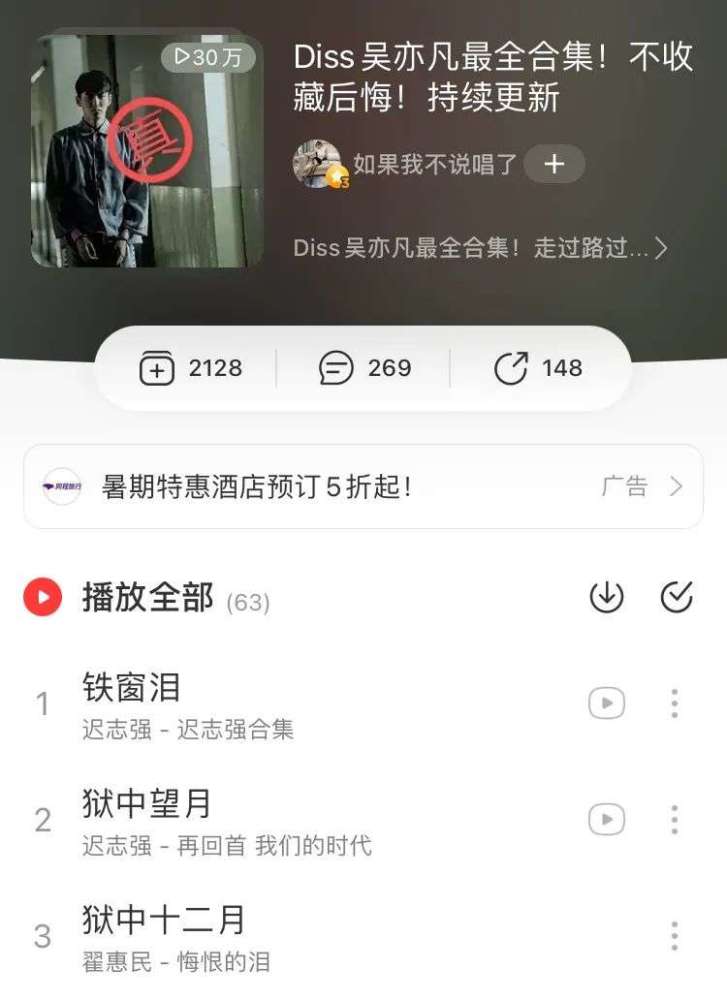Watch the video for 铁窗泪
The image size is (727, 1000).
coord(606,704)
